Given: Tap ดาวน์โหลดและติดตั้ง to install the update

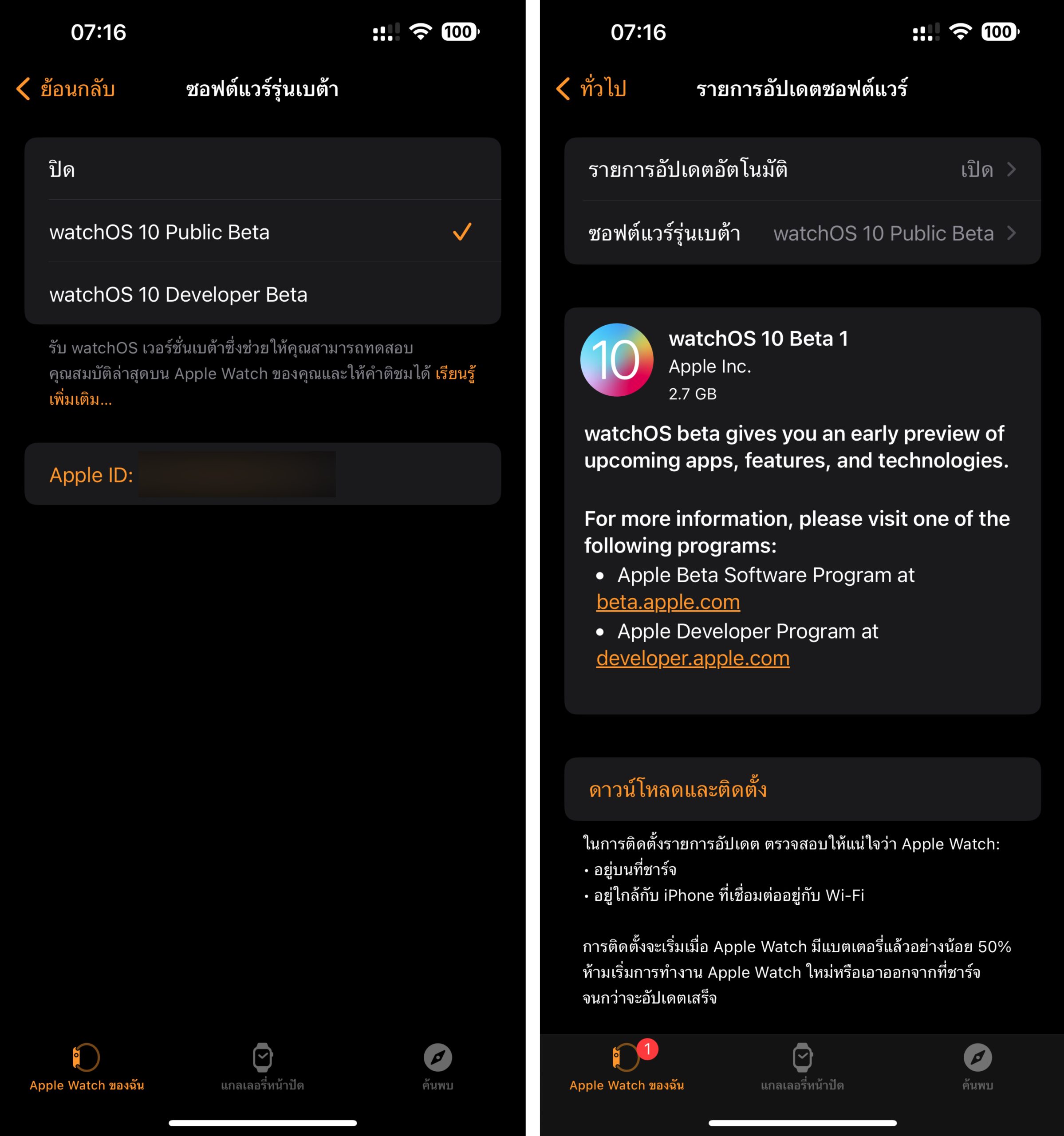Looking at the screenshot, I should tap(678, 790).
